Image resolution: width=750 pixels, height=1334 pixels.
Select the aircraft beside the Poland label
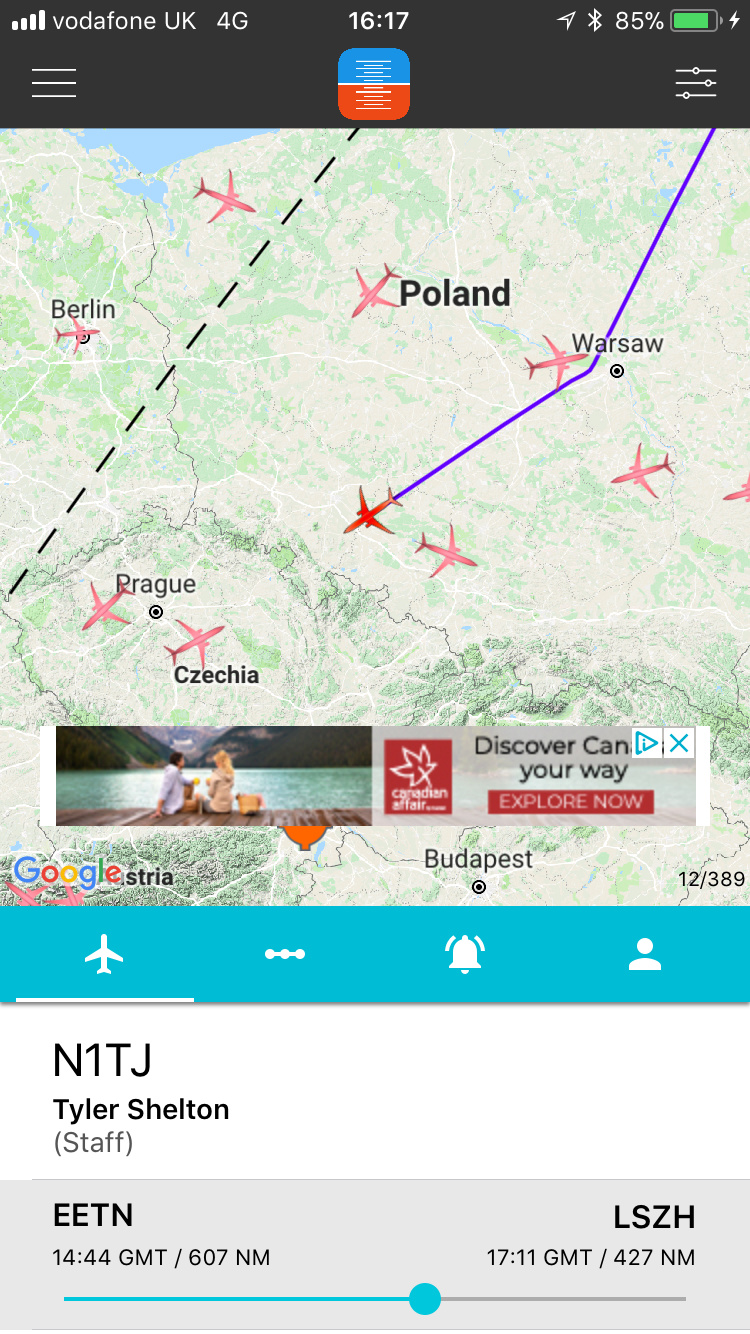tap(376, 290)
